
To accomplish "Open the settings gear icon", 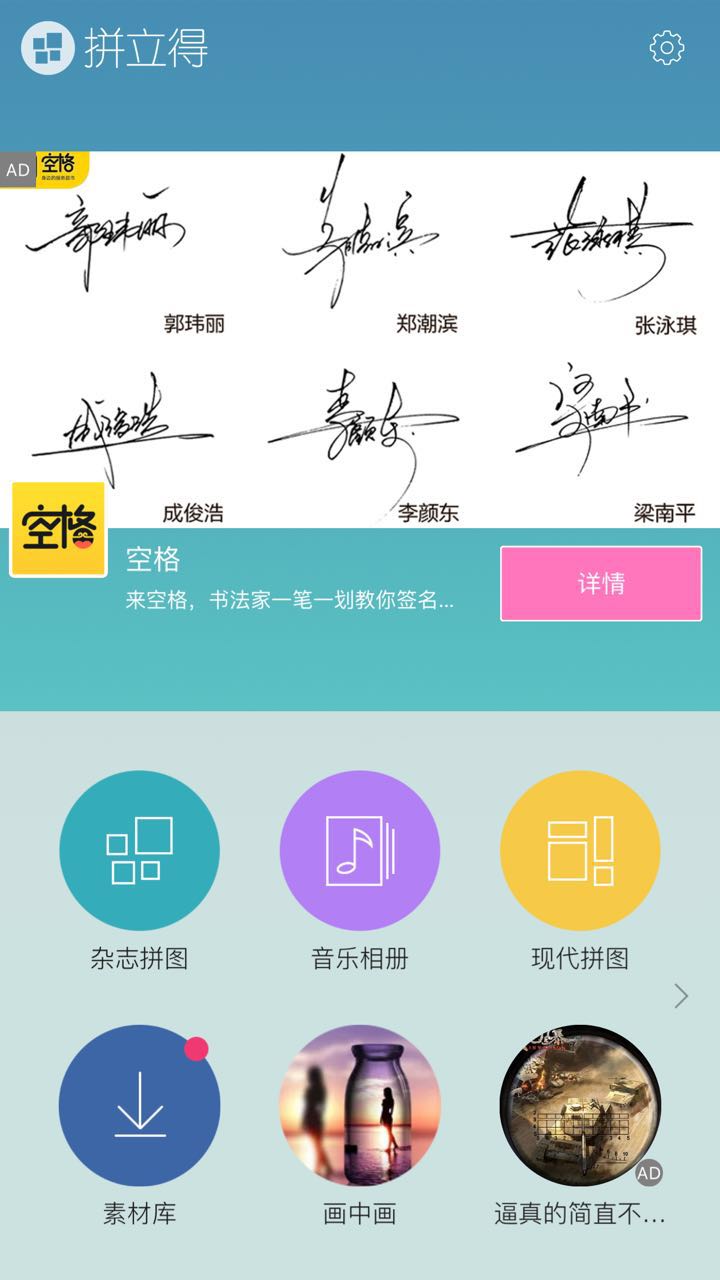I will (667, 48).
